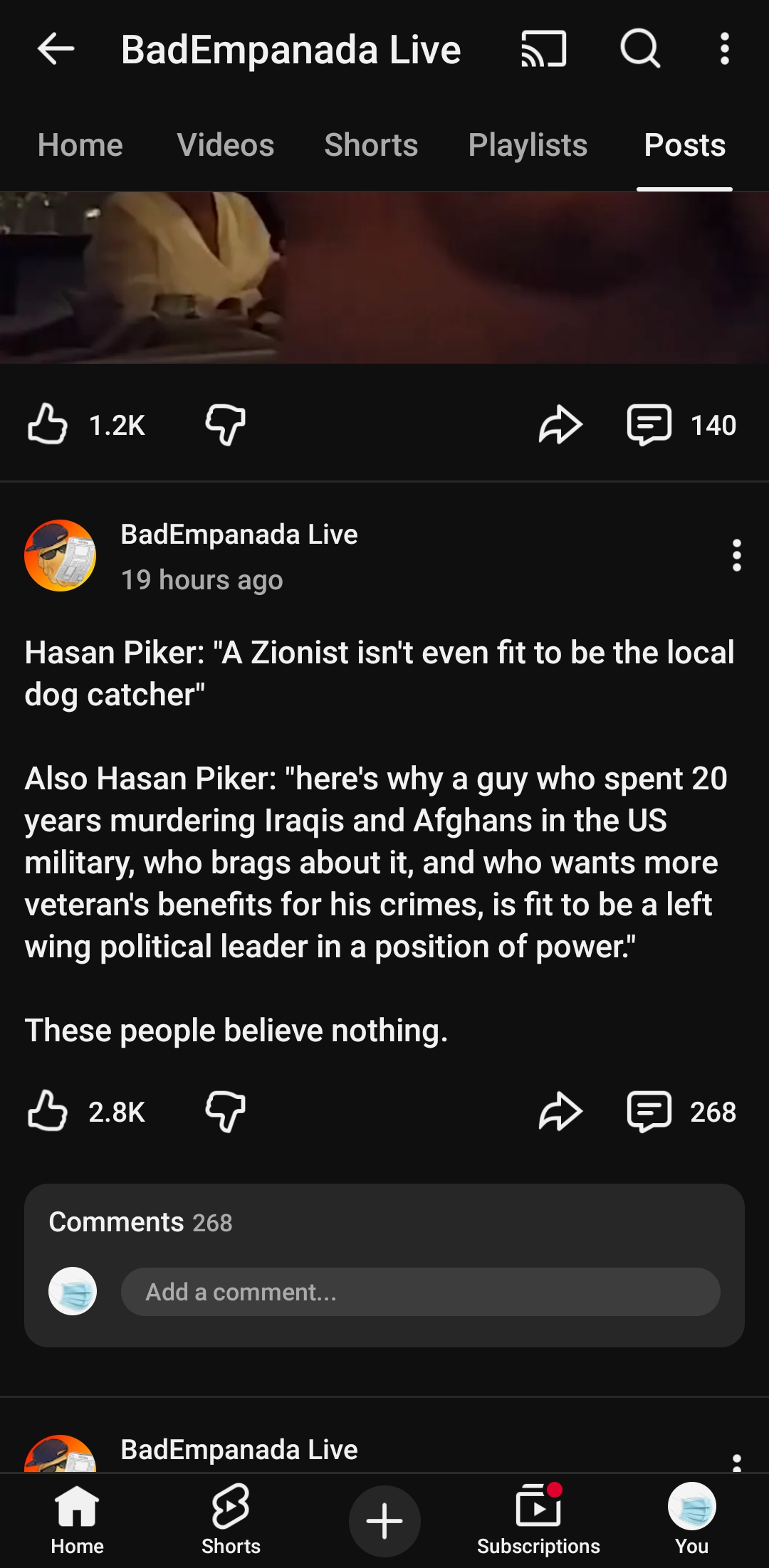Open options menu for the 19 hours ago post

pyautogui.click(x=736, y=555)
